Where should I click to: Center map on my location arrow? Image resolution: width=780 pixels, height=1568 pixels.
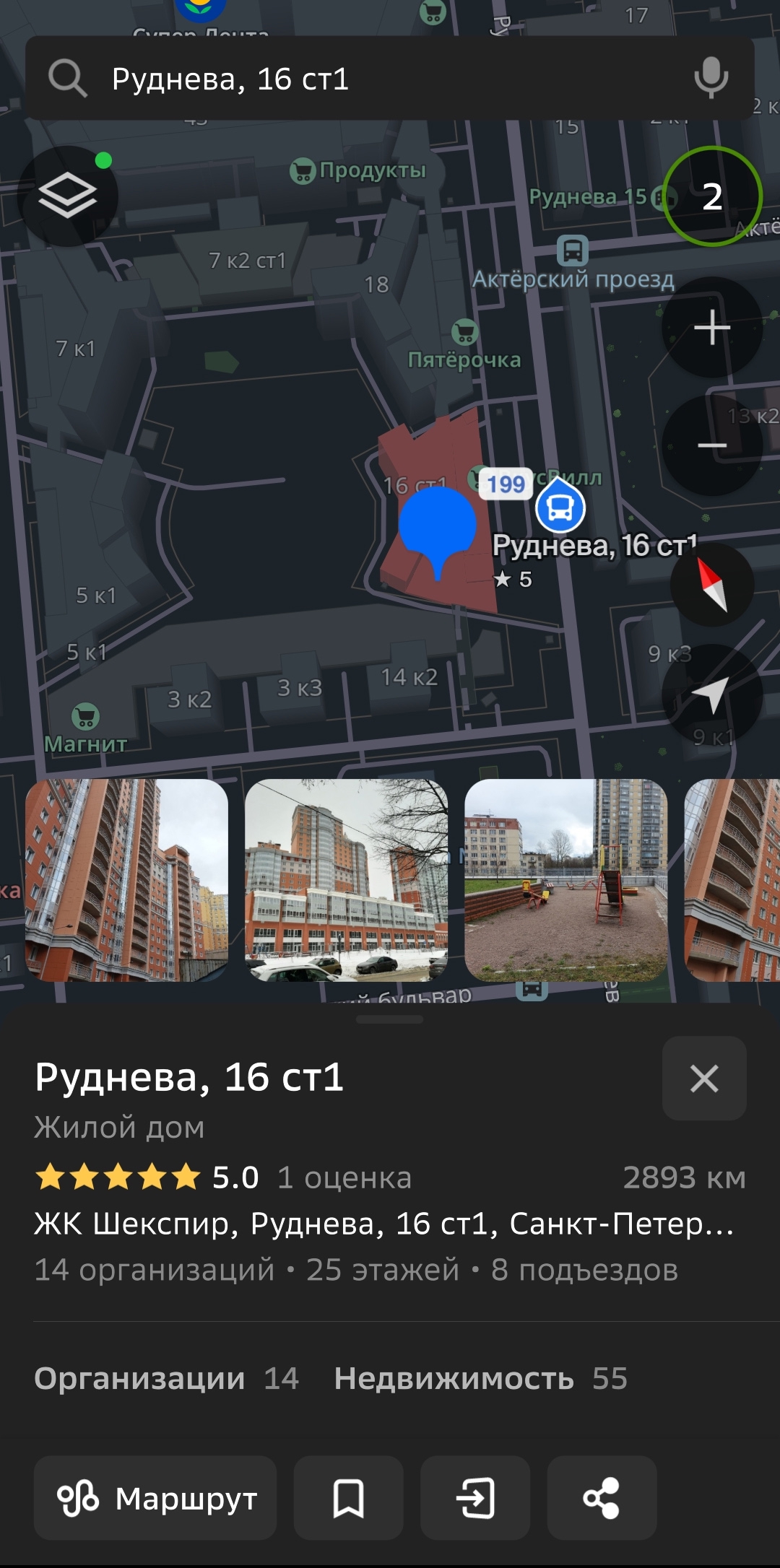[x=712, y=694]
